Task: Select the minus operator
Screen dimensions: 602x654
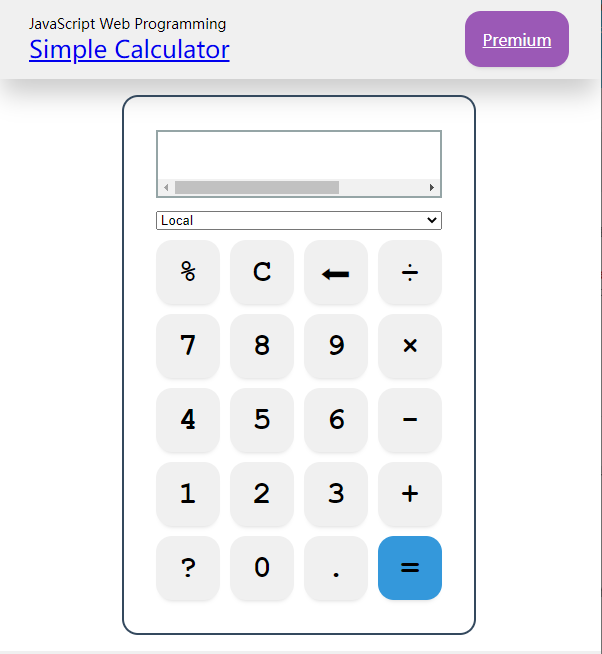Action: (410, 420)
